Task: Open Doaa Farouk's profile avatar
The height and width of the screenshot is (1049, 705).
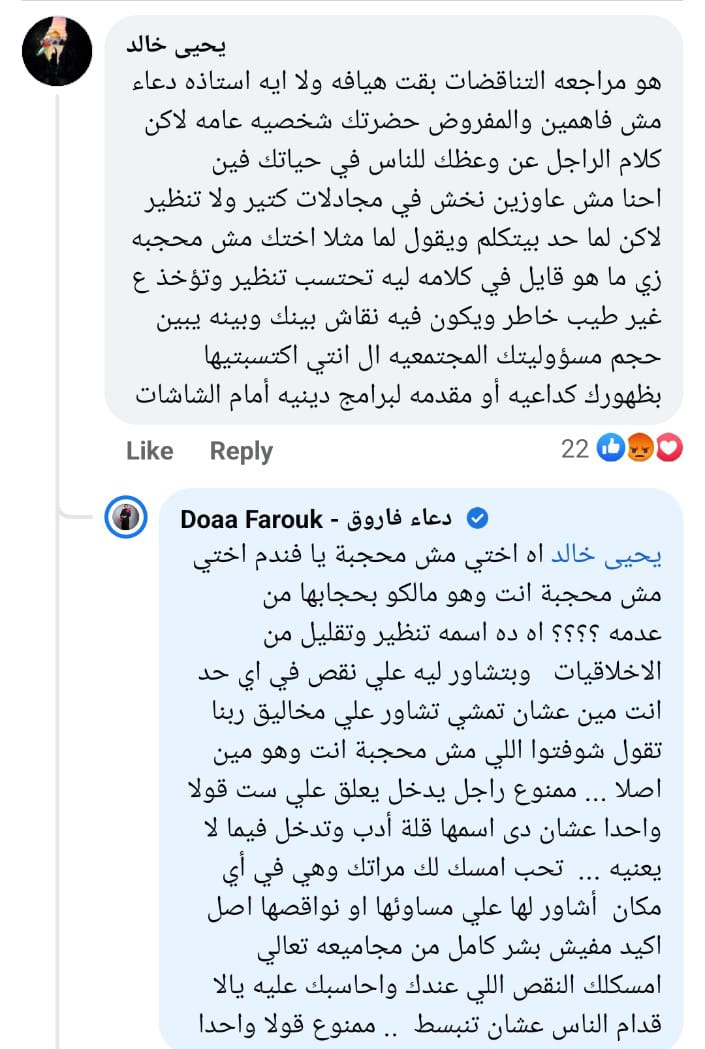Action: click(x=127, y=519)
